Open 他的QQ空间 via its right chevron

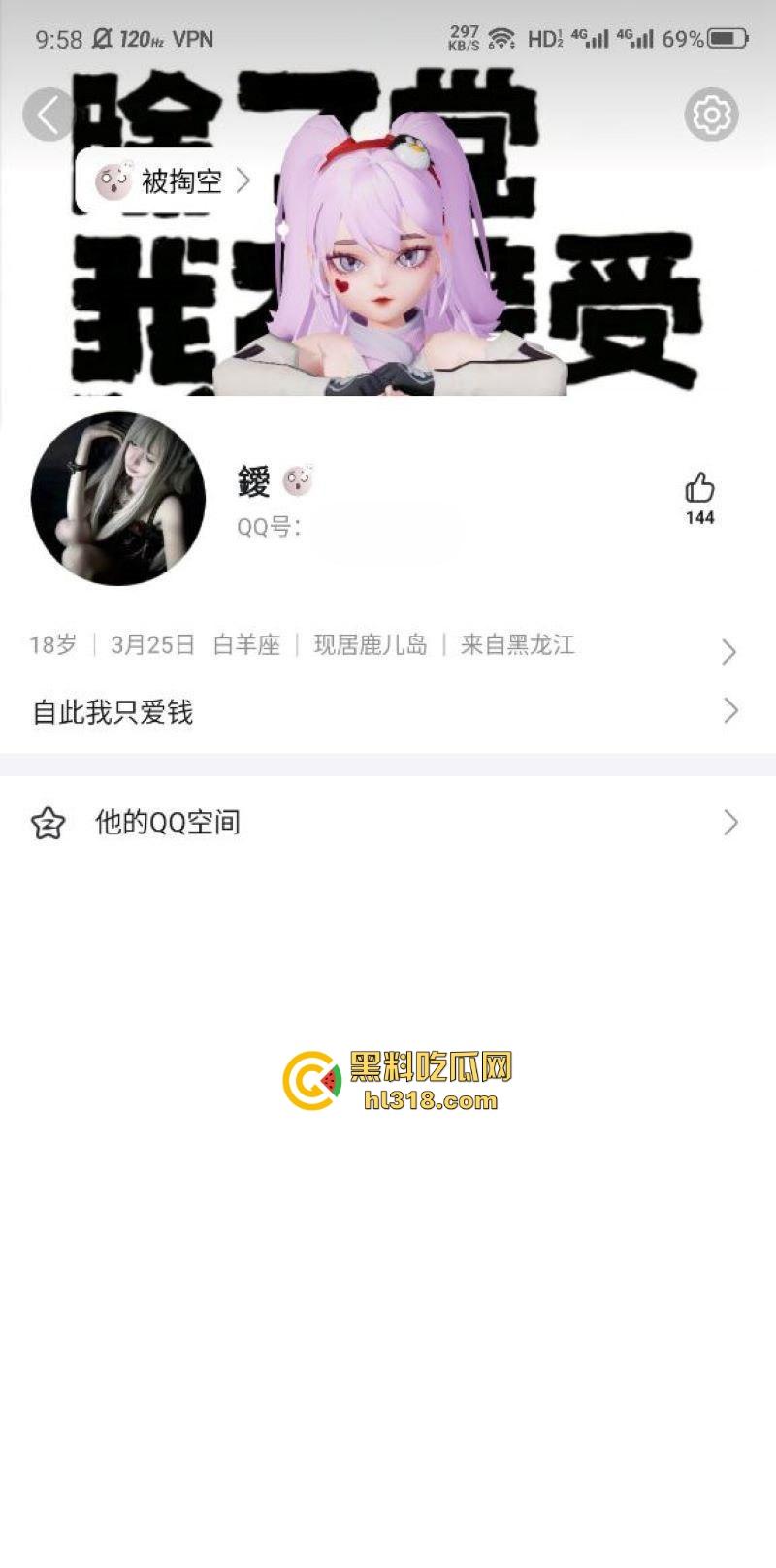point(730,822)
